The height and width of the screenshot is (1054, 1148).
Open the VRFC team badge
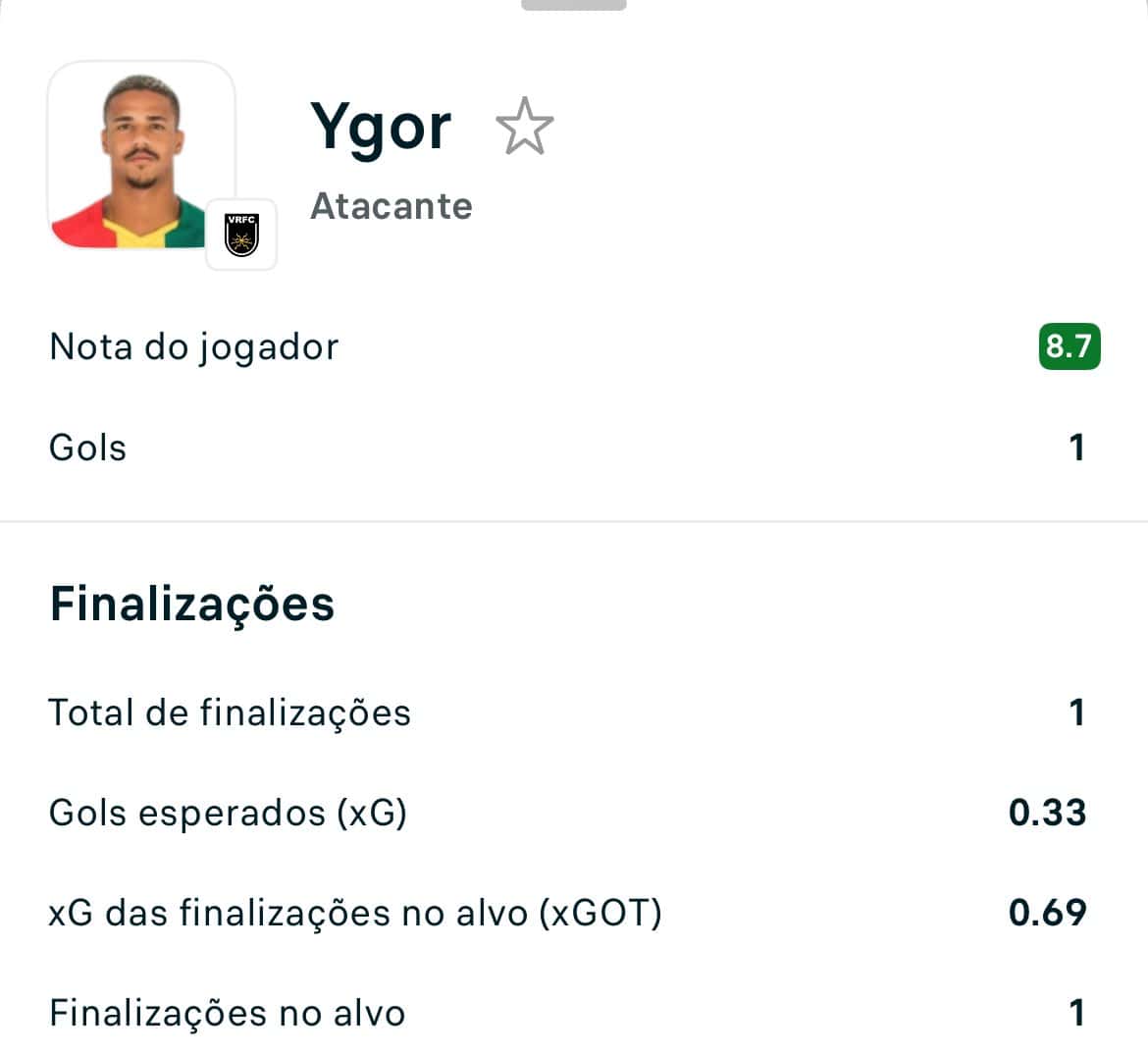point(241,235)
